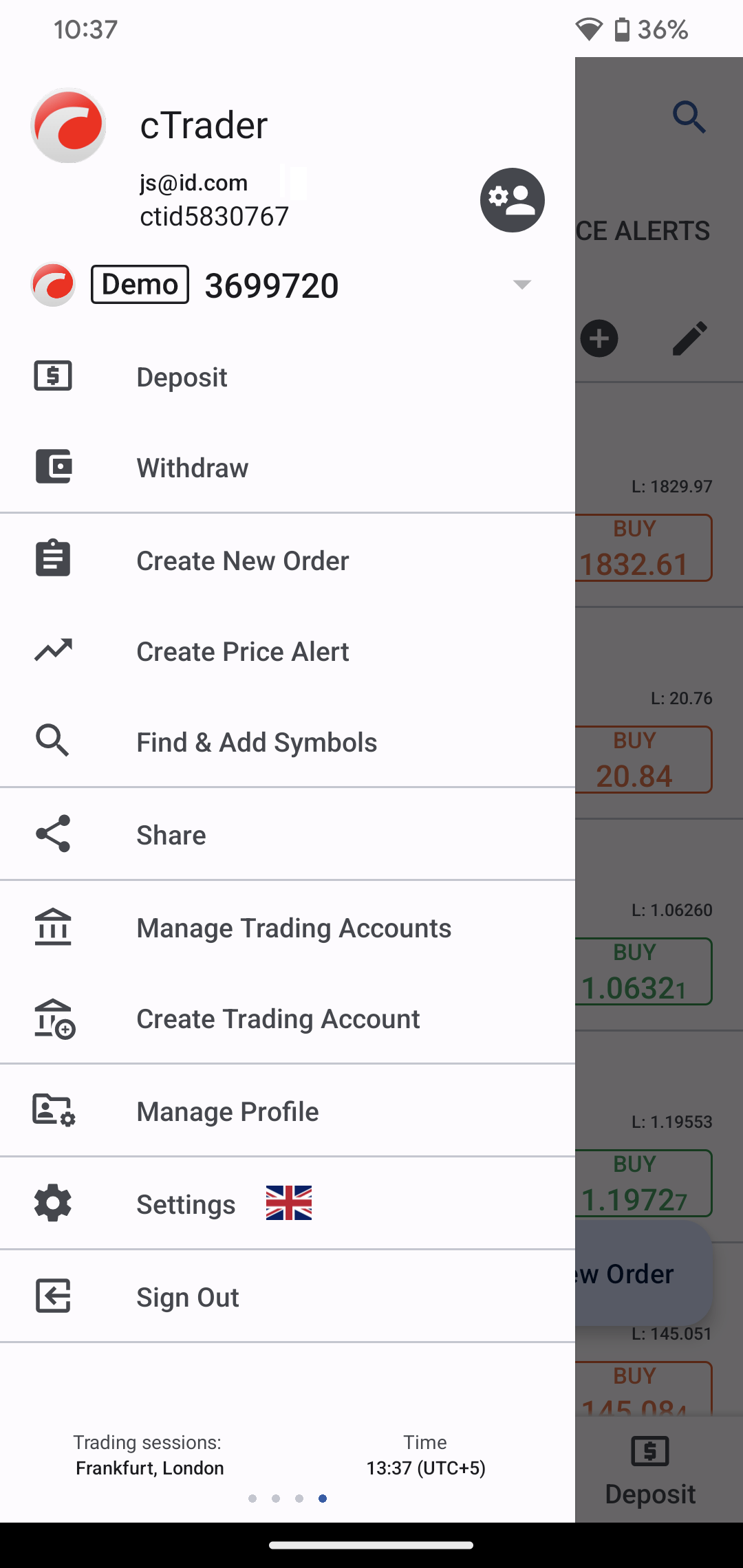Expand the Demo 3699720 account dropdown
Image resolution: width=743 pixels, height=1568 pixels.
click(522, 284)
